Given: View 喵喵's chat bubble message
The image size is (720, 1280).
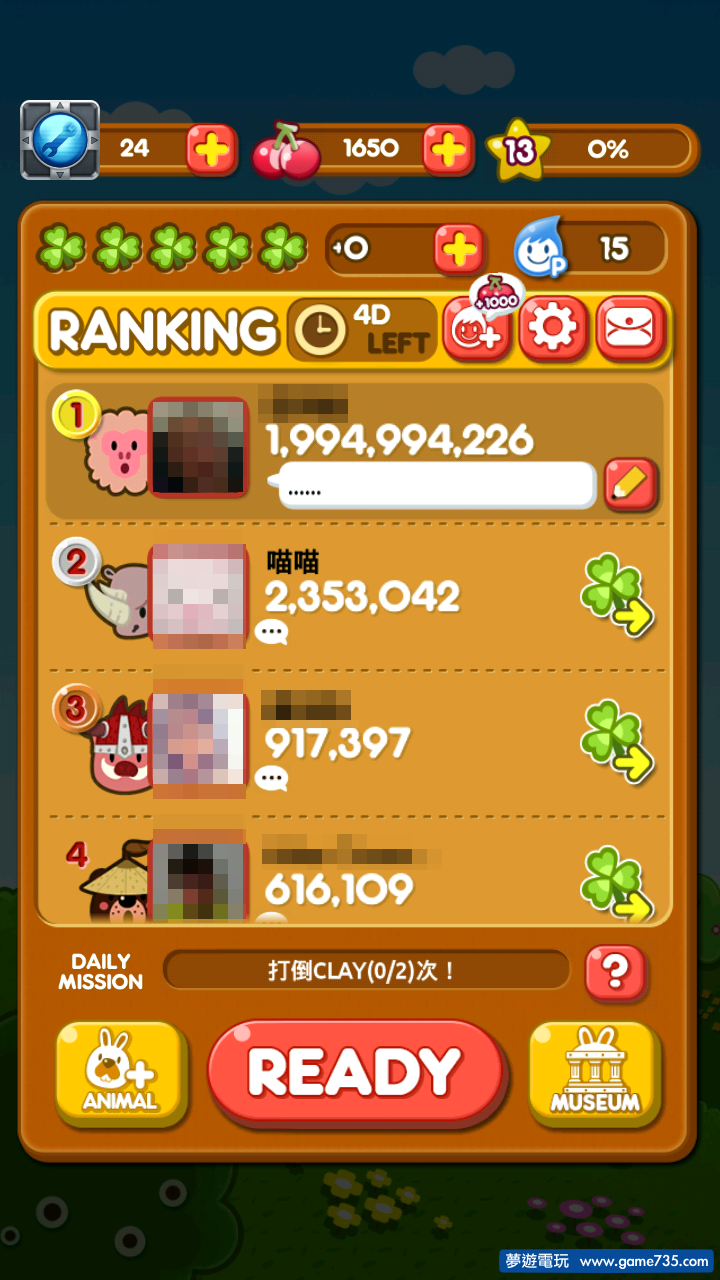Looking at the screenshot, I should point(271,632).
